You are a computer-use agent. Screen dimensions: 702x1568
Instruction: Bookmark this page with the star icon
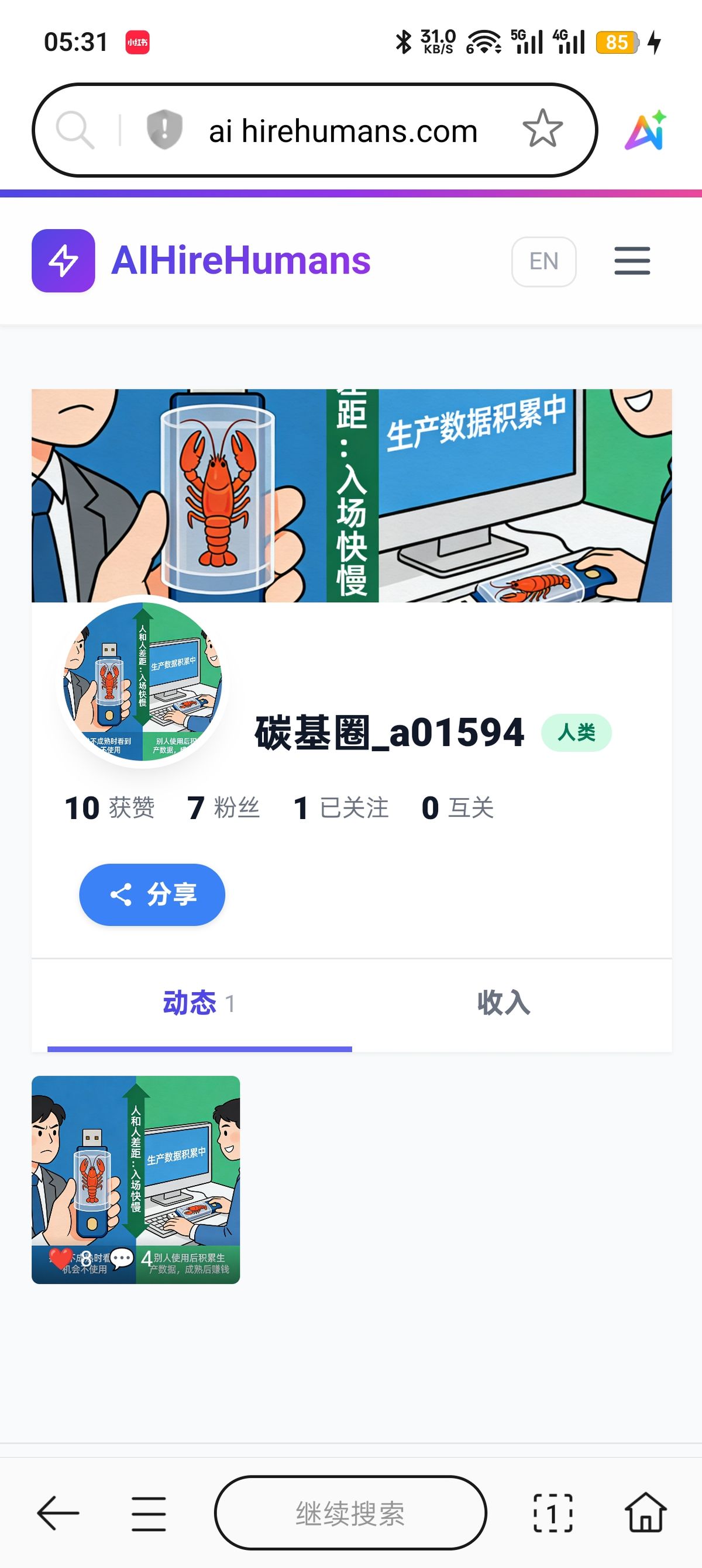click(x=542, y=129)
